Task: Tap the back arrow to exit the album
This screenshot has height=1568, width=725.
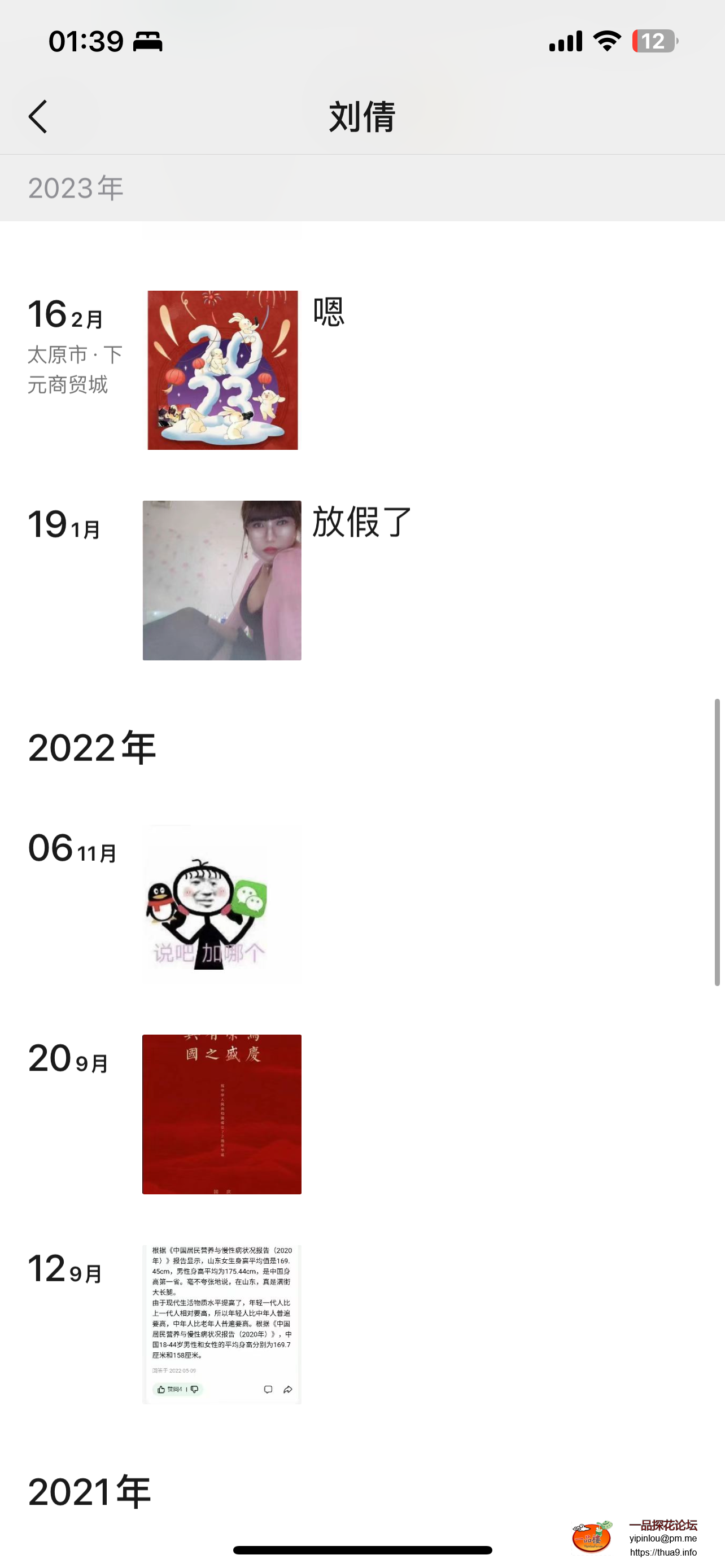Action: (38, 116)
